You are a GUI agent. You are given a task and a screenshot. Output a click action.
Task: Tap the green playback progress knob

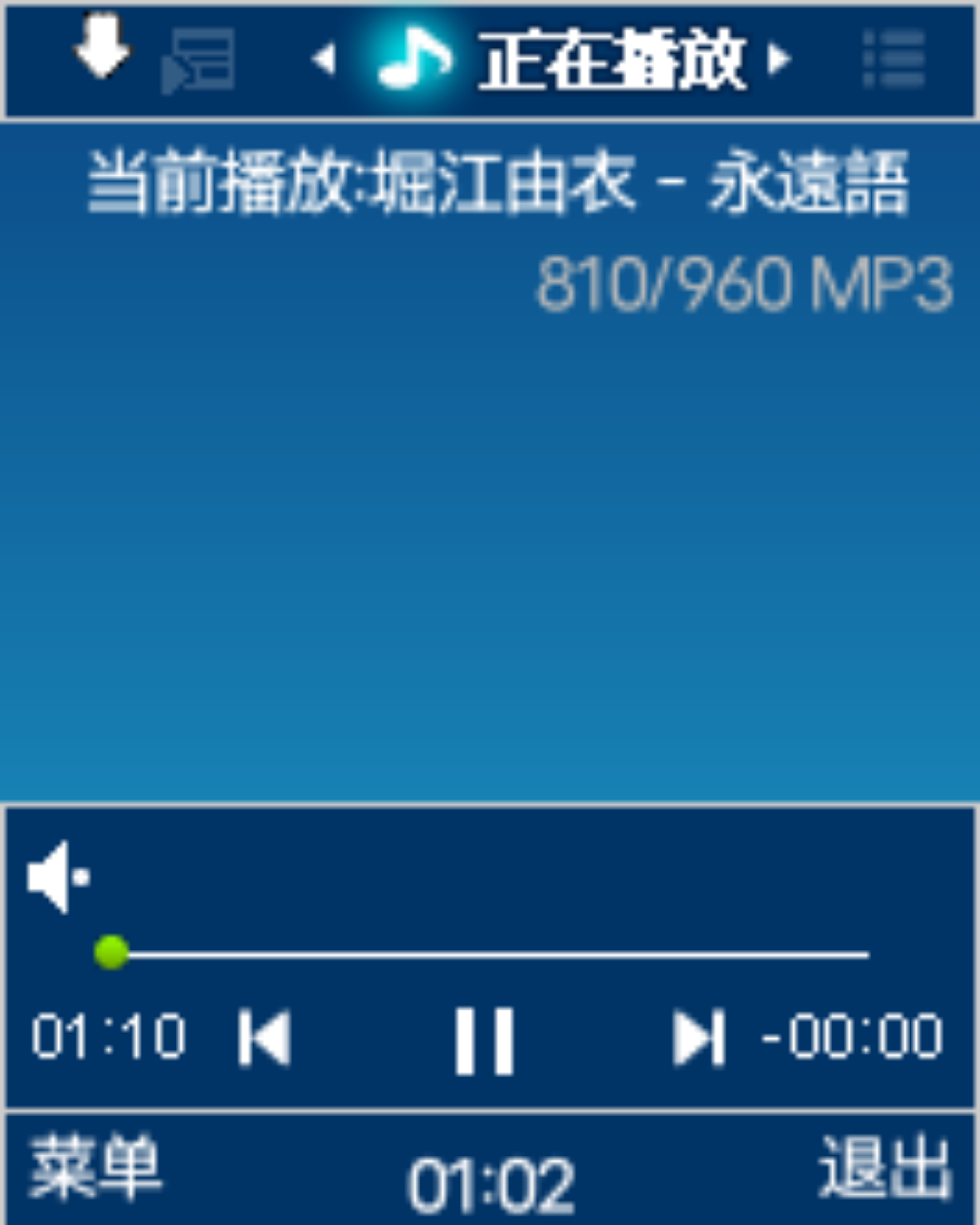tap(112, 953)
